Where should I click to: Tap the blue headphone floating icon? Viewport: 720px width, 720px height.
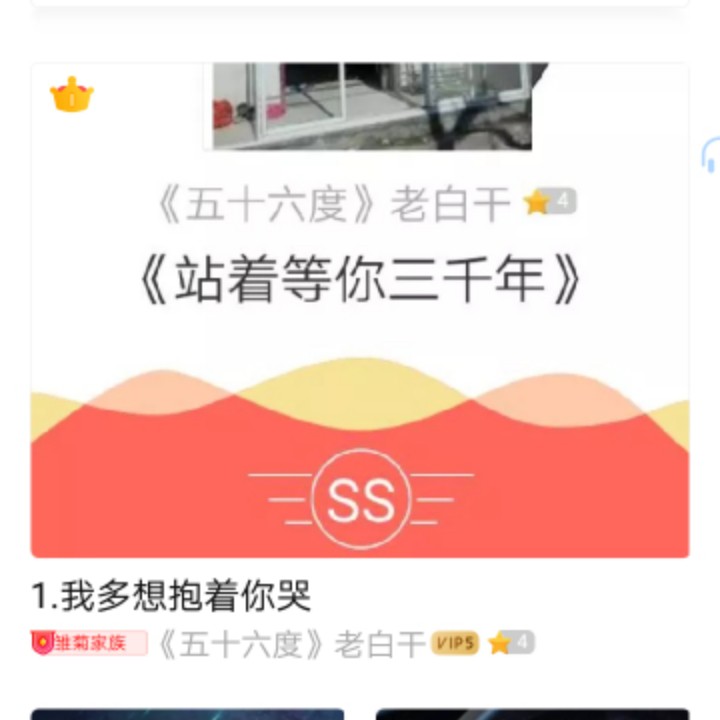[711, 155]
